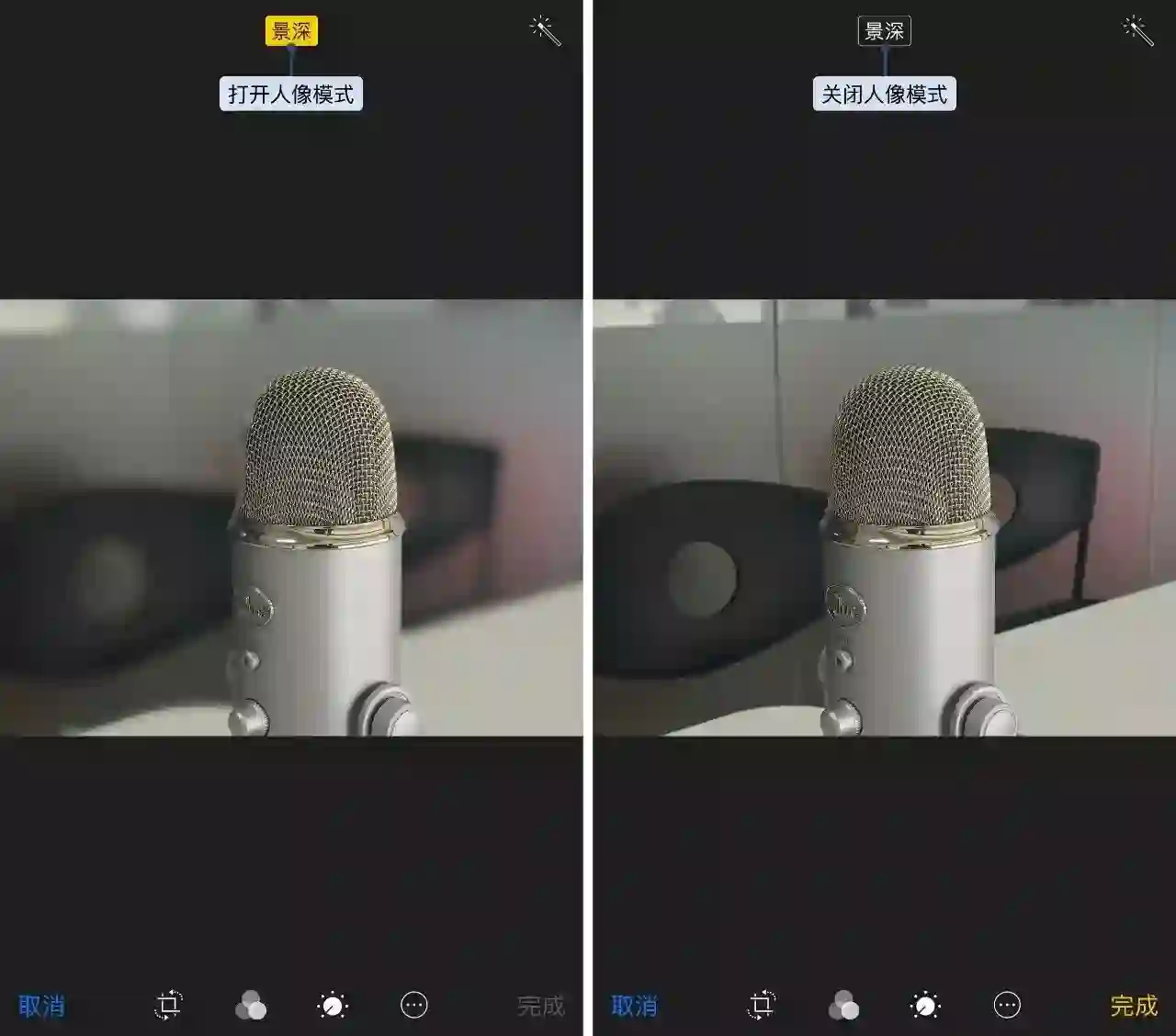This screenshot has height=1036, width=1176.
Task: Open adjustment dial under the sharp-background photo
Action: (x=925, y=1006)
